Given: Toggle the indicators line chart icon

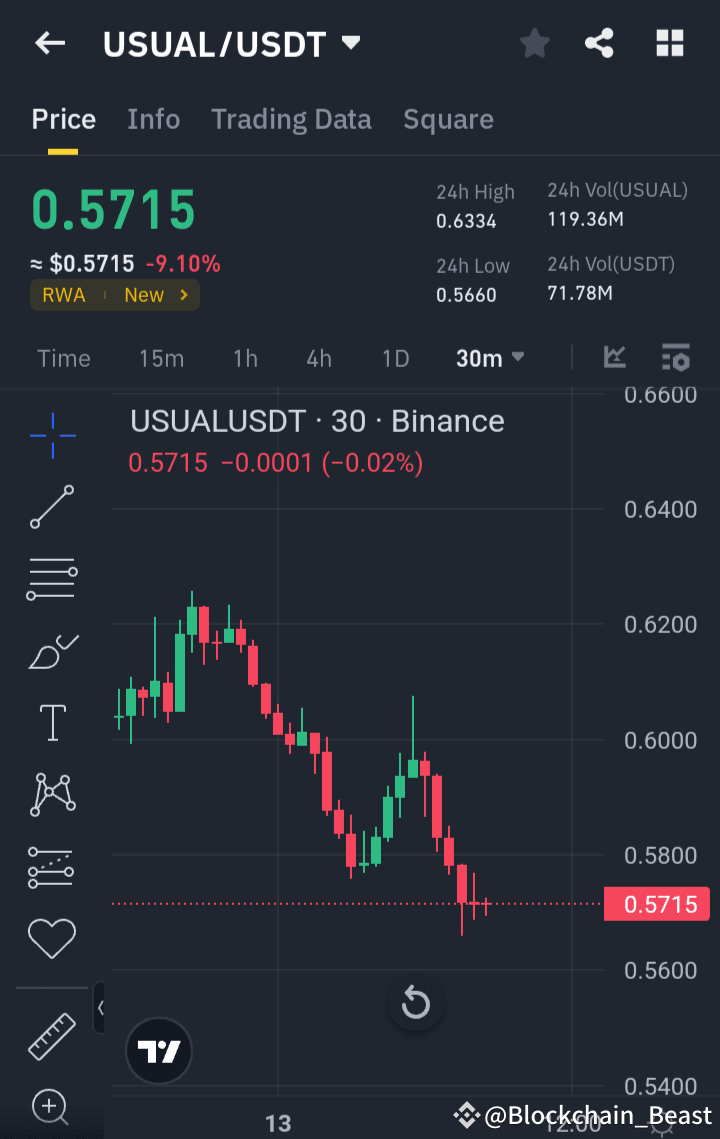Looking at the screenshot, I should tap(615, 357).
